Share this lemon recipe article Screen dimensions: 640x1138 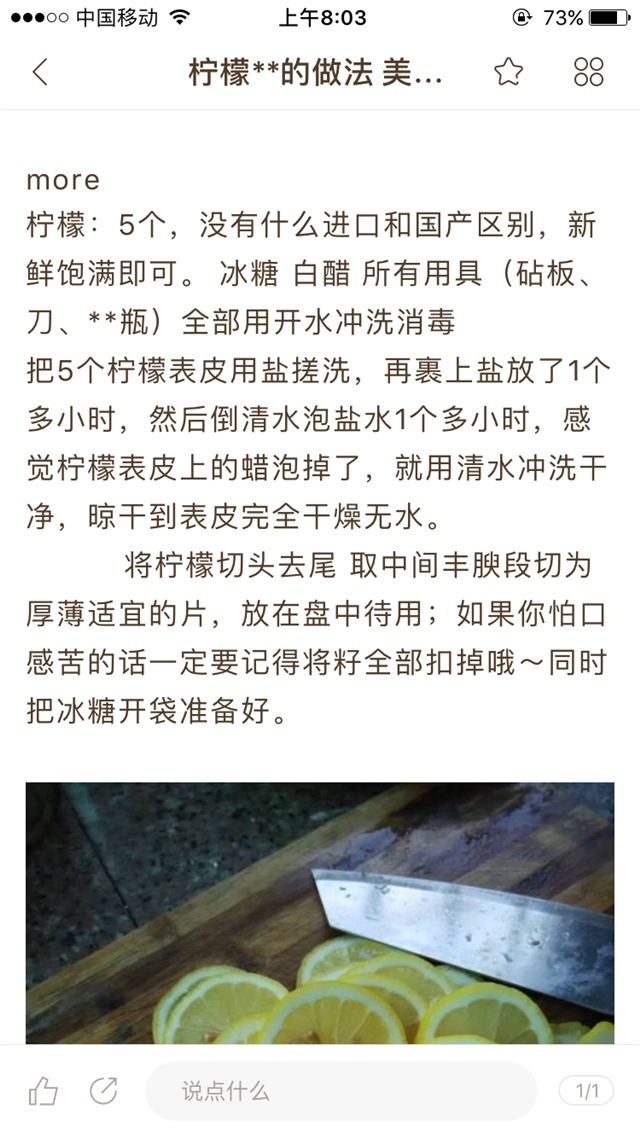103,1091
